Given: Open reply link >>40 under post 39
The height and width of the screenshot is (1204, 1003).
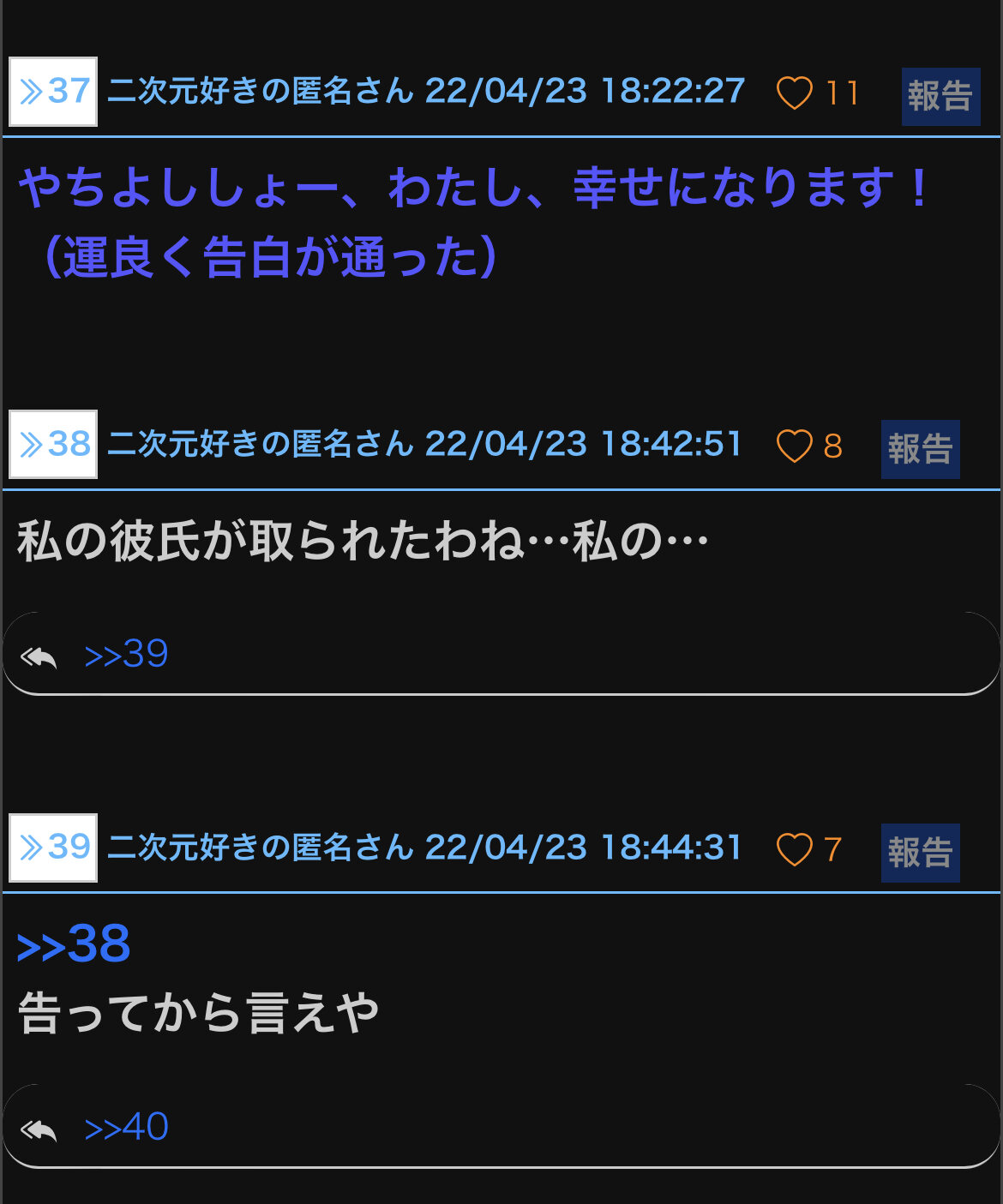Looking at the screenshot, I should [x=126, y=1127].
